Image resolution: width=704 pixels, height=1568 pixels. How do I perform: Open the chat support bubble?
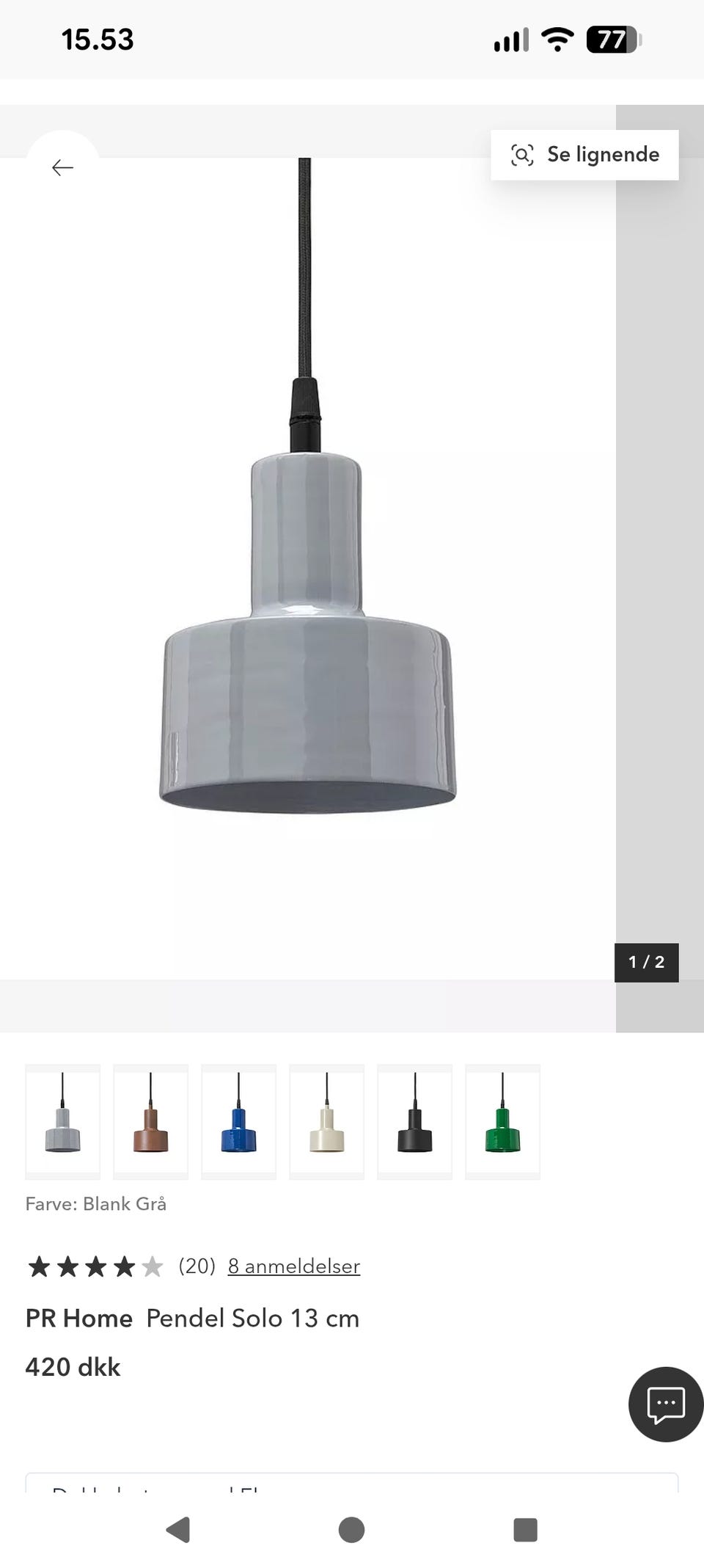point(666,1404)
